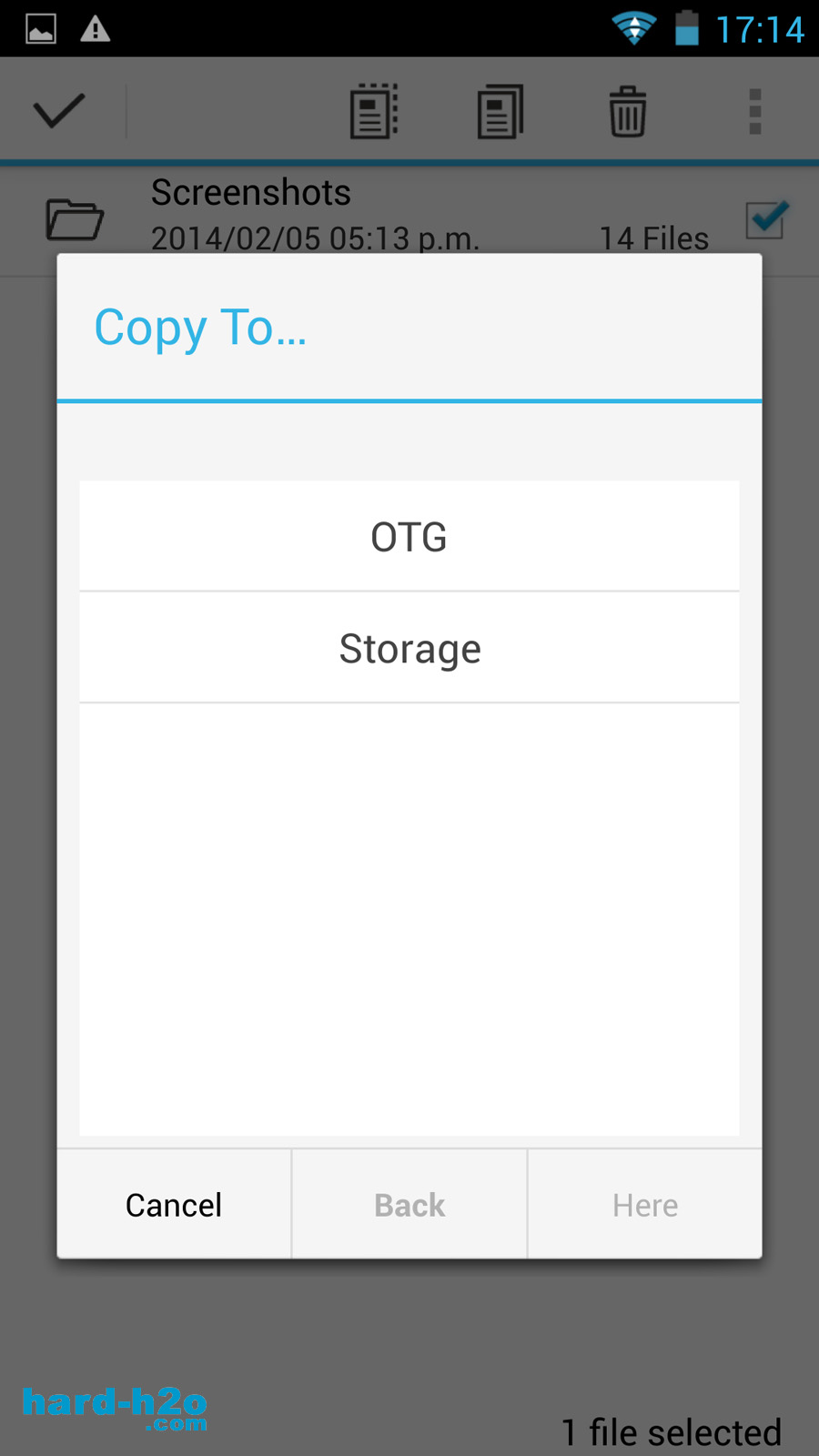
Task: Choose OTG as the copy destination
Action: tap(409, 536)
